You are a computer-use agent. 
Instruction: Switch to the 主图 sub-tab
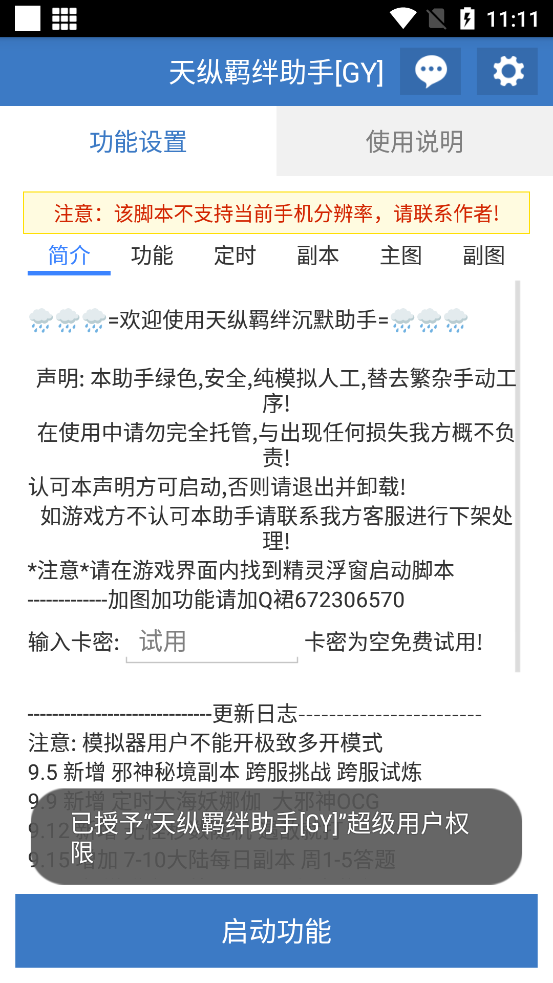coord(401,256)
